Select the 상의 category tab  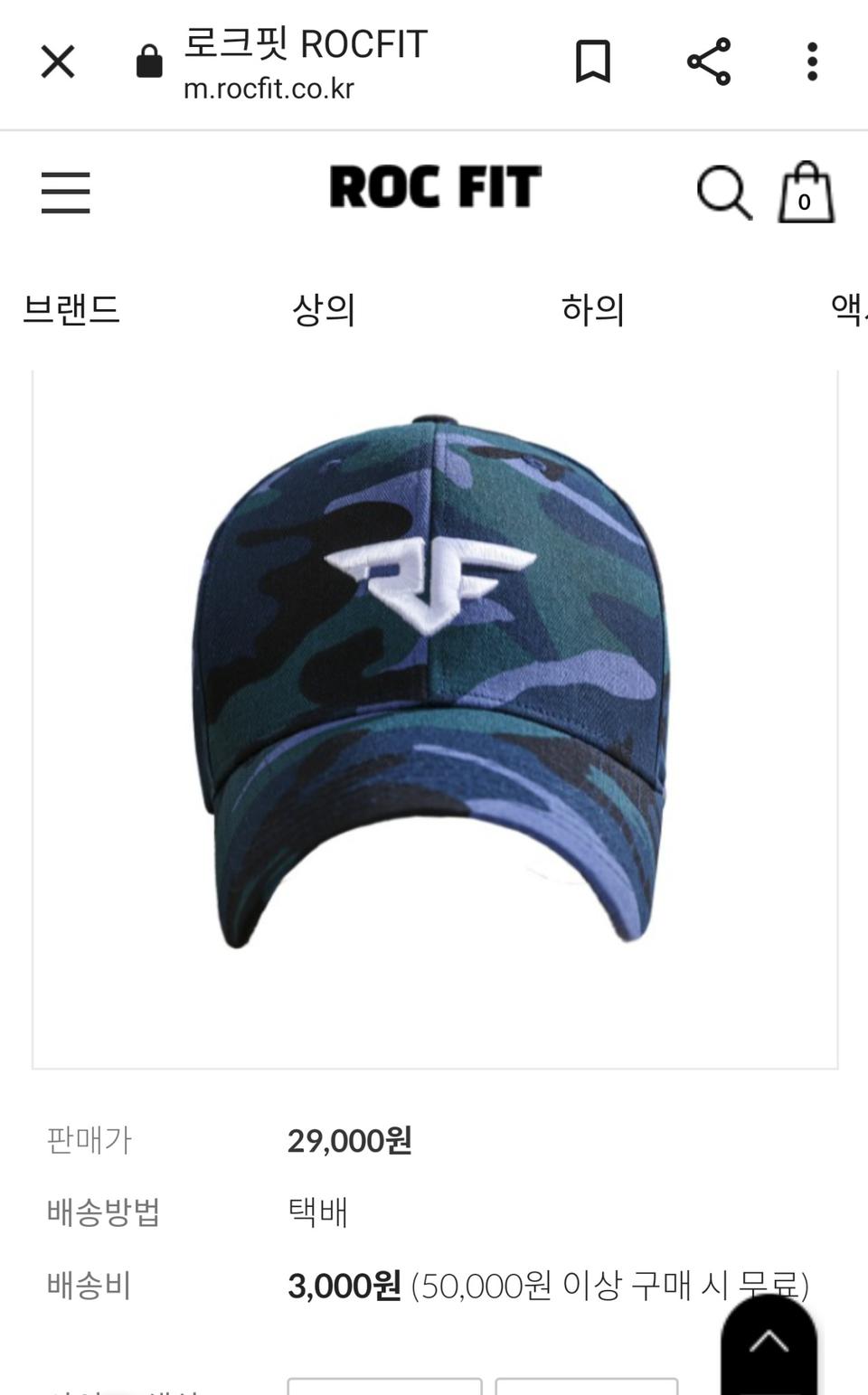pos(323,308)
